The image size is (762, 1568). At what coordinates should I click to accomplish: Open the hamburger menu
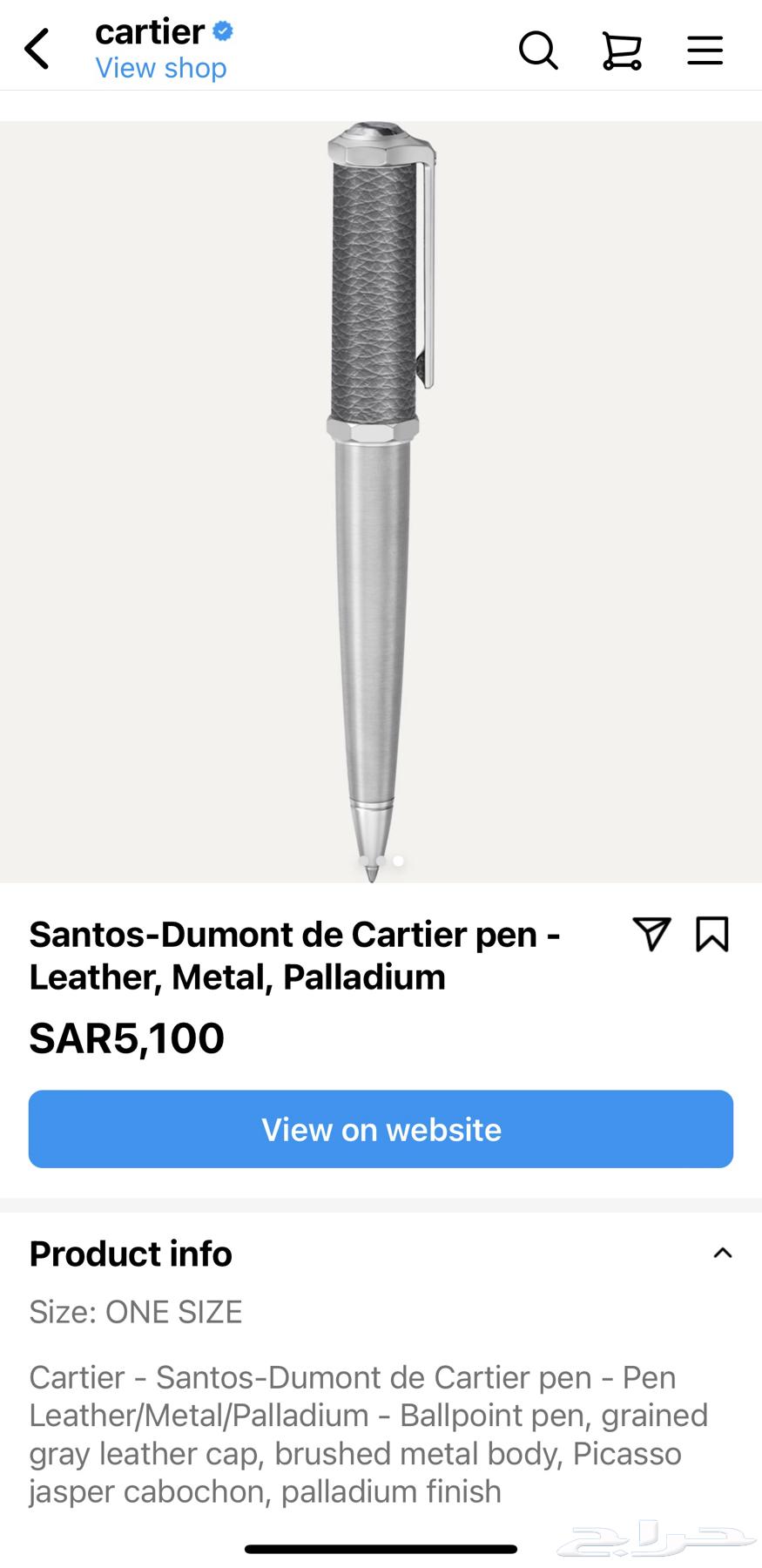(705, 50)
